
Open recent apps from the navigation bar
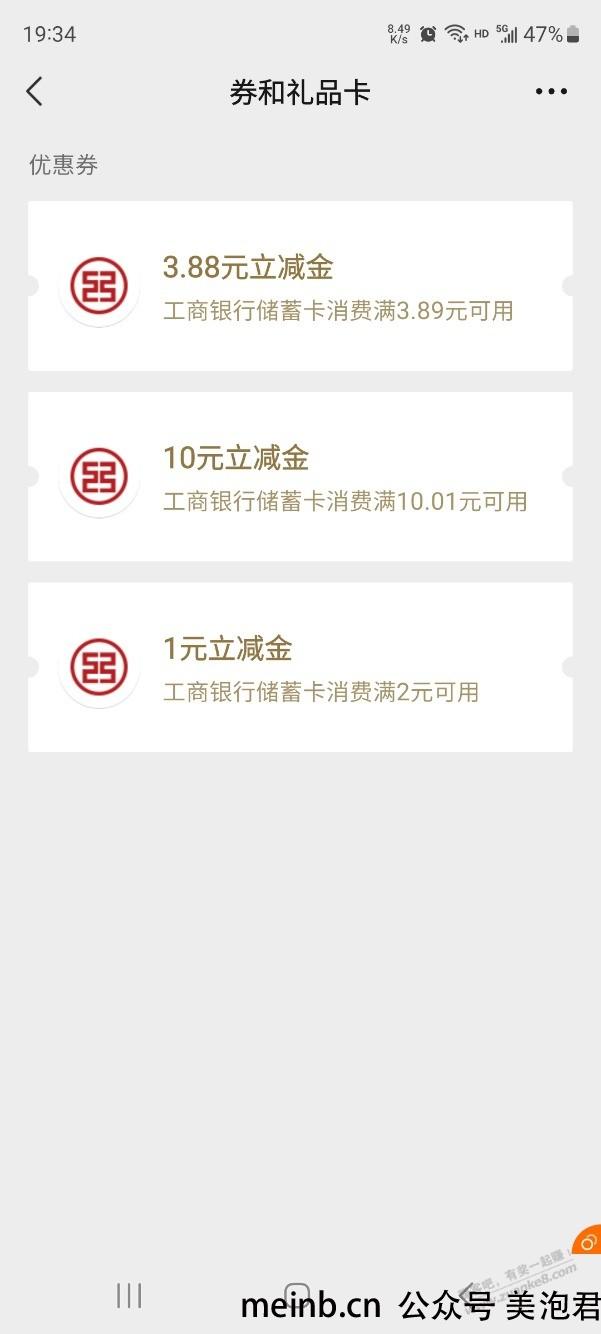pyautogui.click(x=129, y=1296)
